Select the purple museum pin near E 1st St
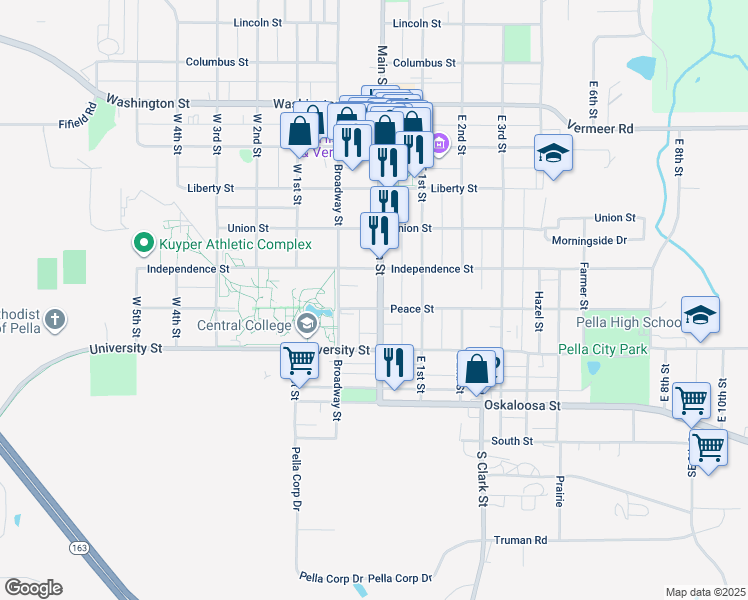The width and height of the screenshot is (748, 600). pyautogui.click(x=440, y=143)
